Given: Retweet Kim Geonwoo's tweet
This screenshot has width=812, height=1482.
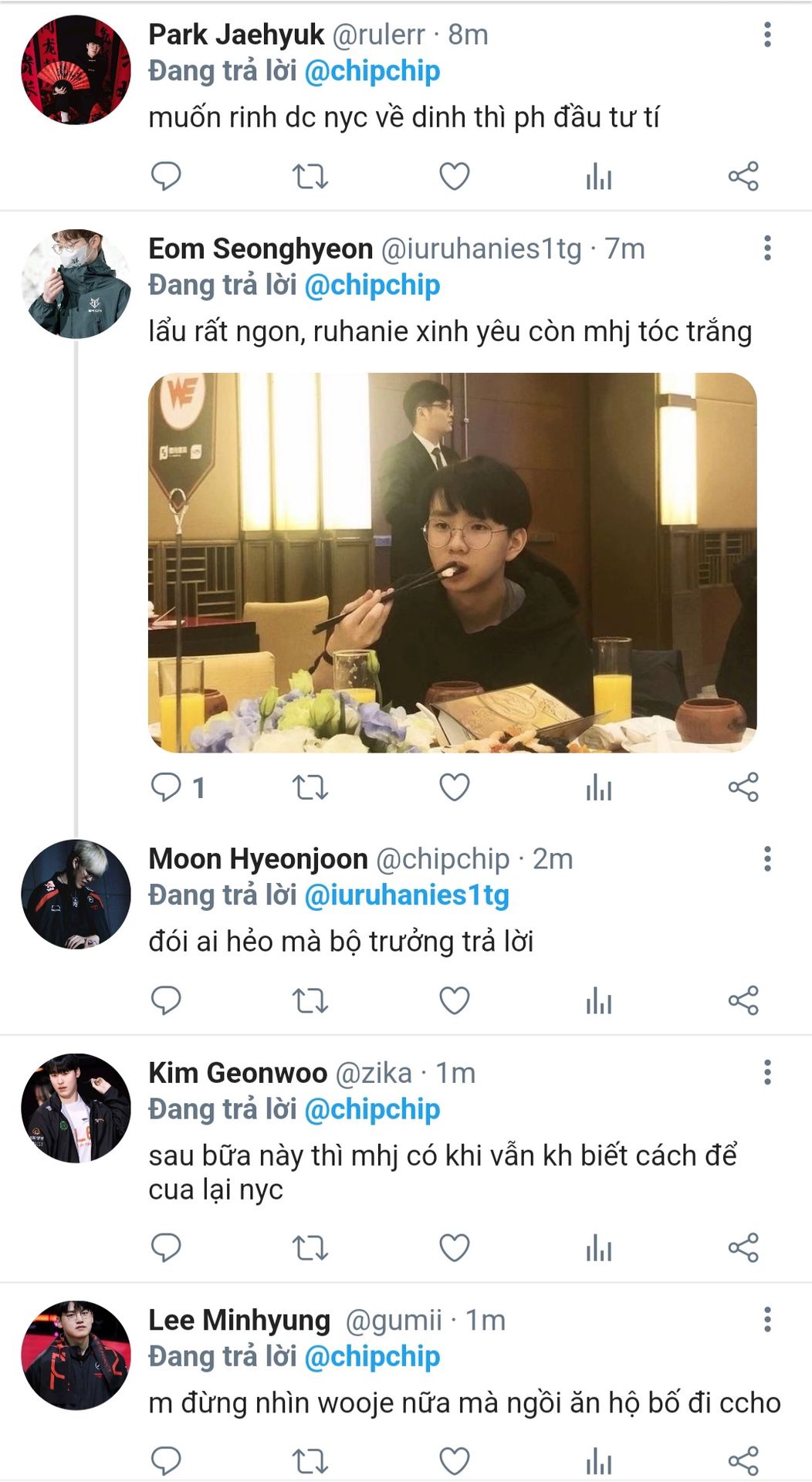Looking at the screenshot, I should pyautogui.click(x=310, y=1248).
